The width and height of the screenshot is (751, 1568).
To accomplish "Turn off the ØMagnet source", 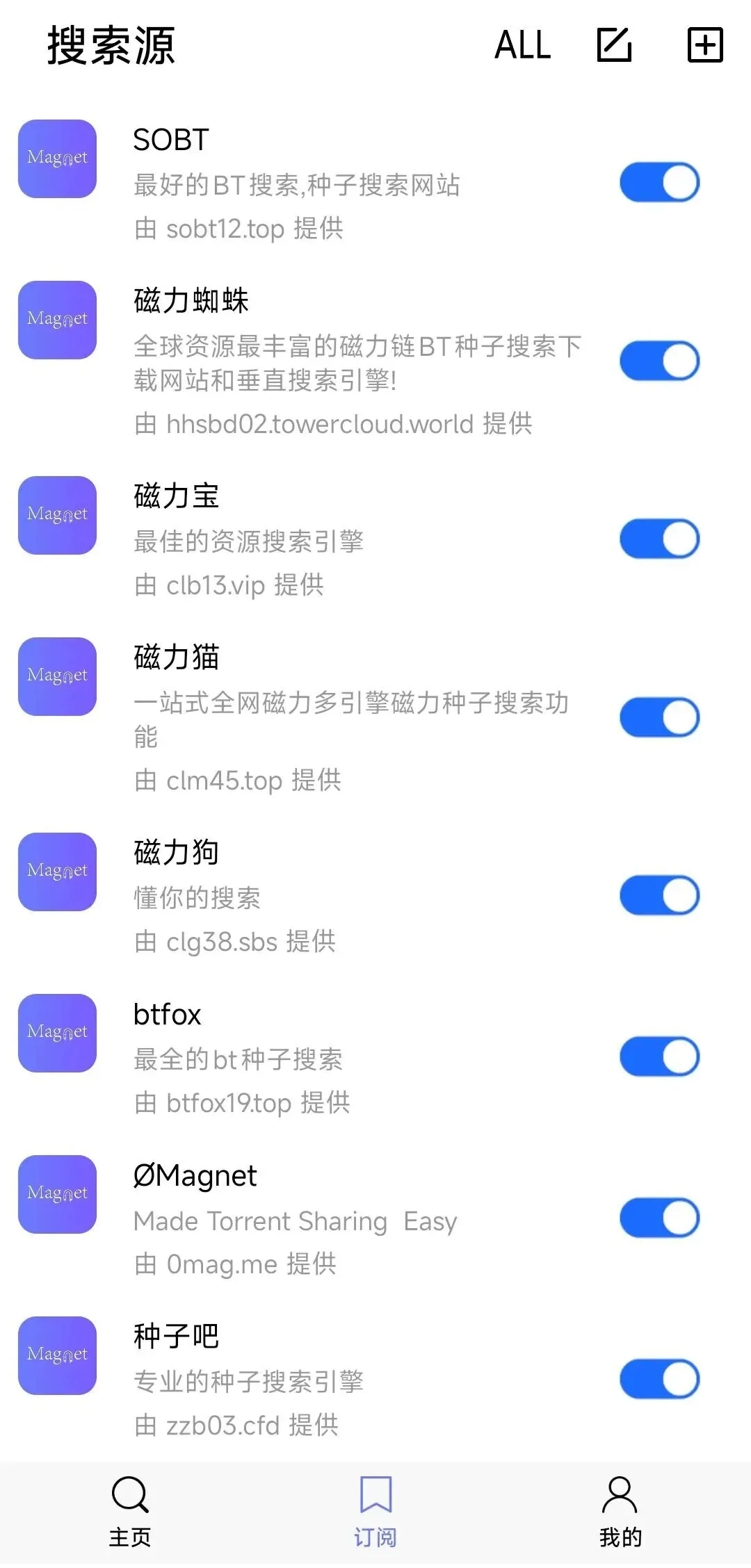I will (659, 1218).
